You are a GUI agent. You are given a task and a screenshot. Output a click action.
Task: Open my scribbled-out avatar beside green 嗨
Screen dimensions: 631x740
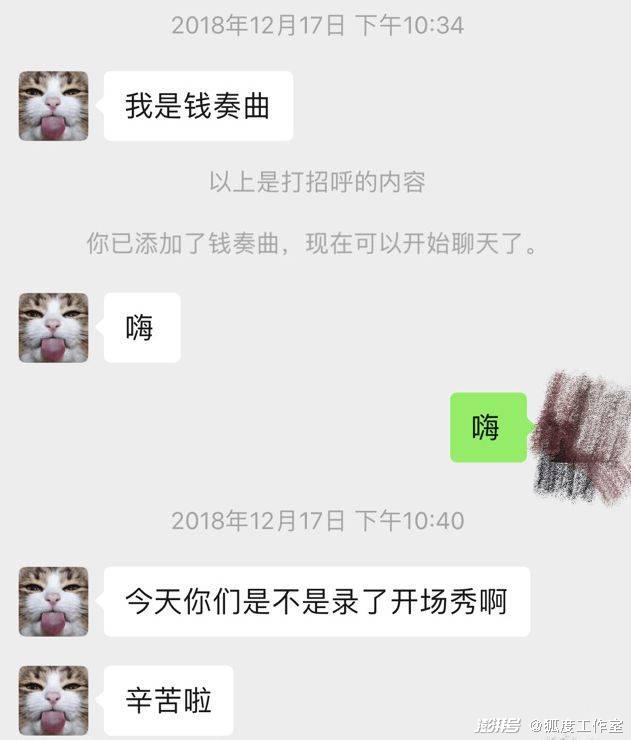pyautogui.click(x=581, y=437)
